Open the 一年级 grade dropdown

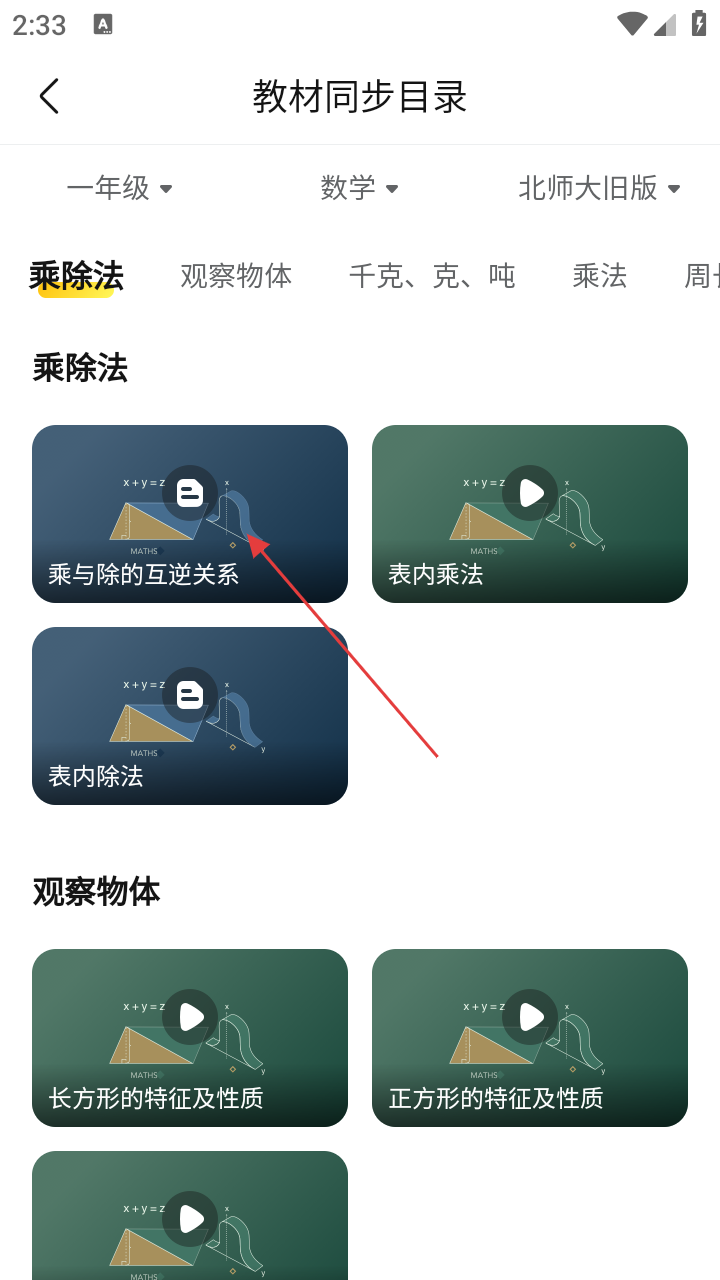[x=119, y=188]
